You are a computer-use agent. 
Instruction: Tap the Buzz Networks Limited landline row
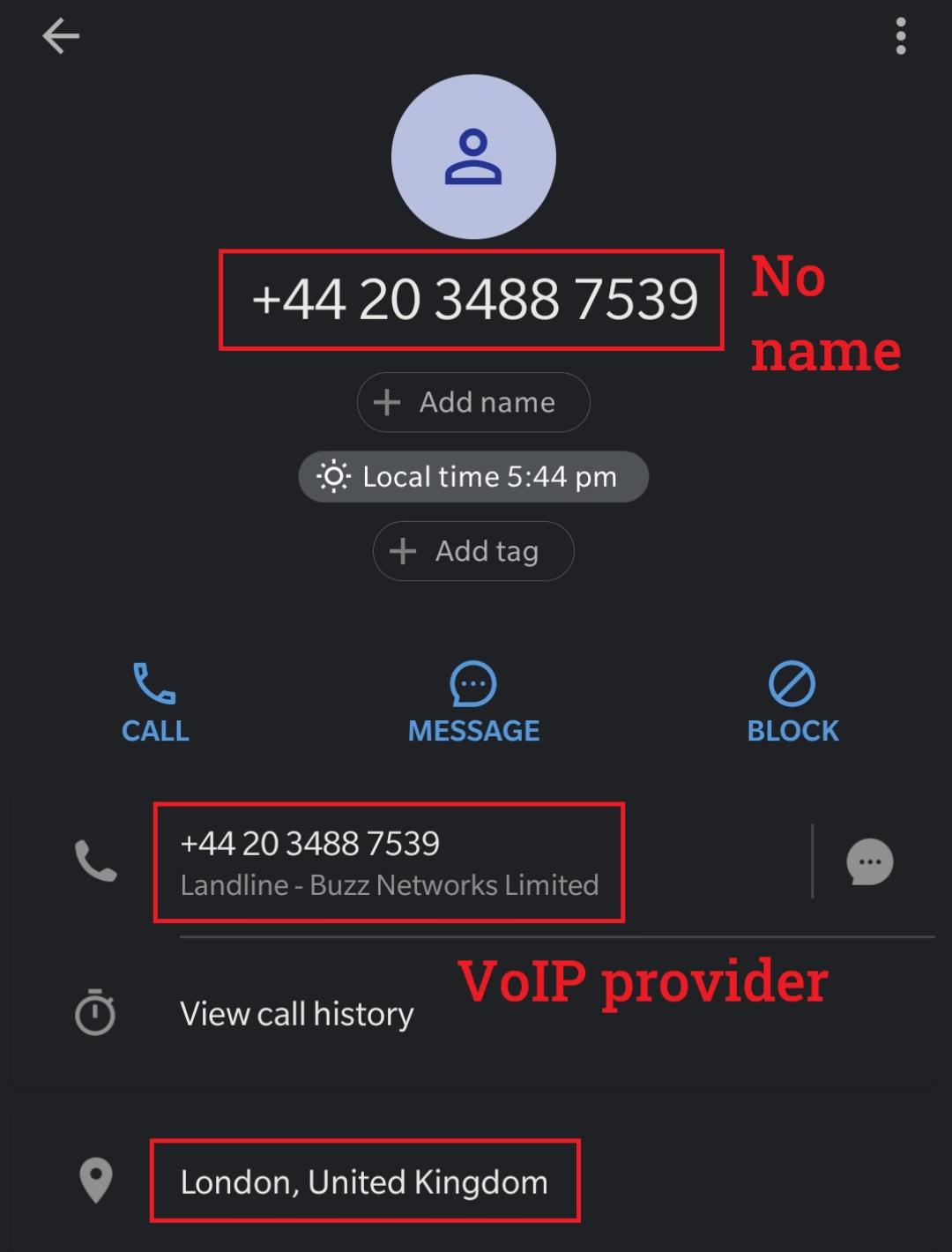[389, 862]
